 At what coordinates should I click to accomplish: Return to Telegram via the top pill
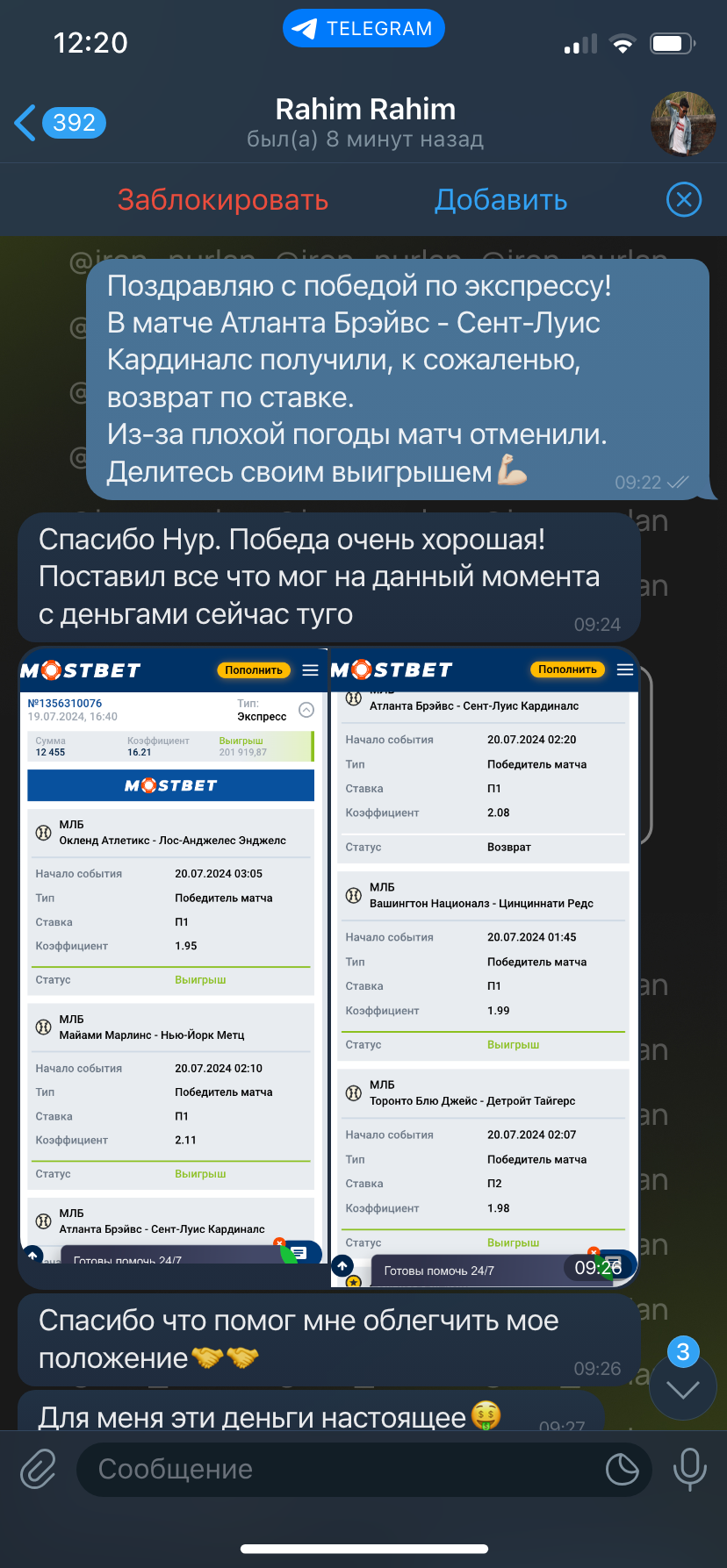[363, 28]
